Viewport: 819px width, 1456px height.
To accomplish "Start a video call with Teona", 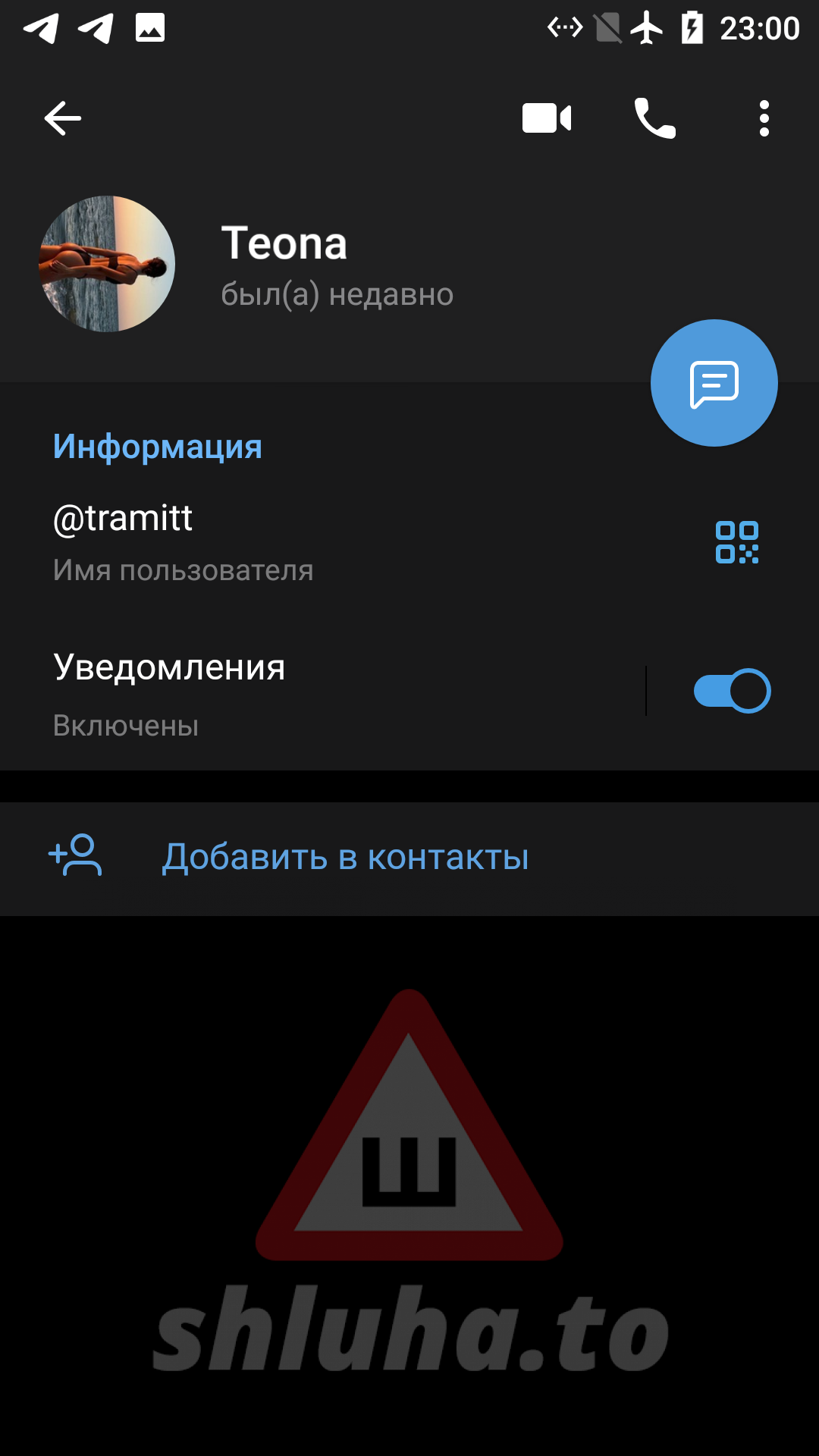I will pos(546,118).
